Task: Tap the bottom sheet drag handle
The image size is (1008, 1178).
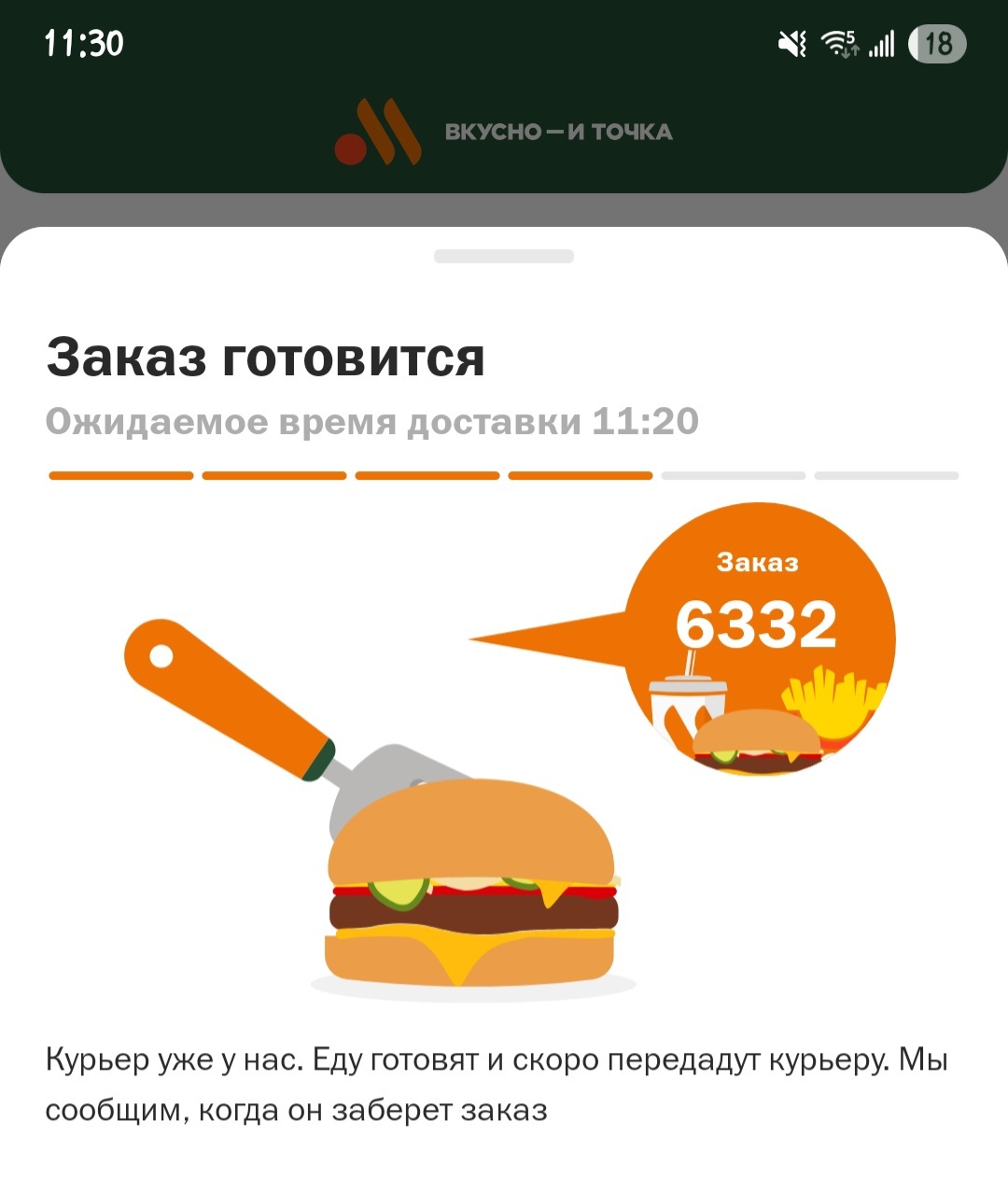Action: point(504,257)
